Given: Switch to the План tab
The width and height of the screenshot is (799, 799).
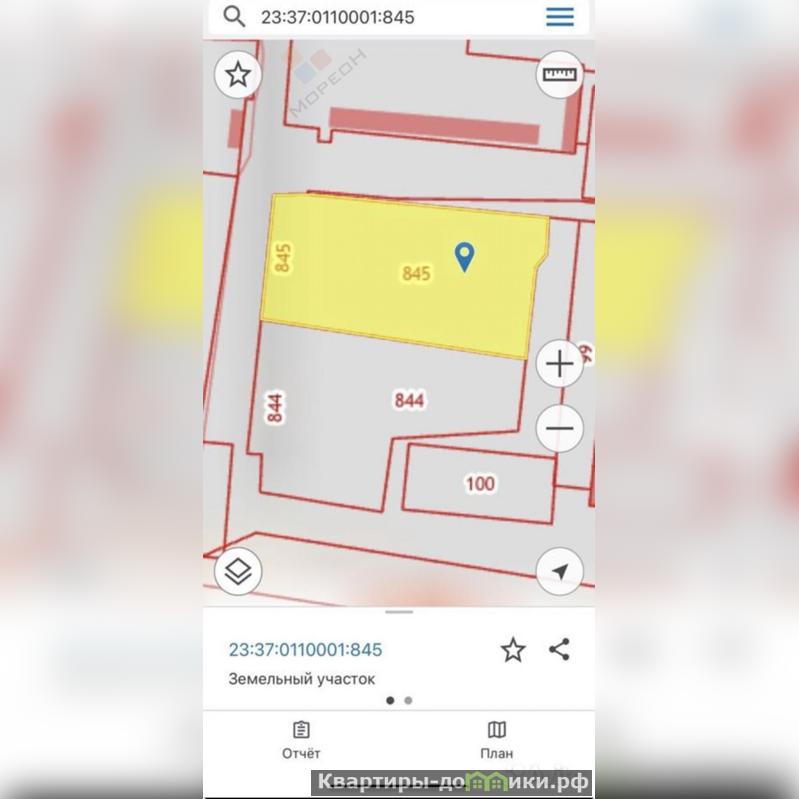Looking at the screenshot, I should click(497, 740).
